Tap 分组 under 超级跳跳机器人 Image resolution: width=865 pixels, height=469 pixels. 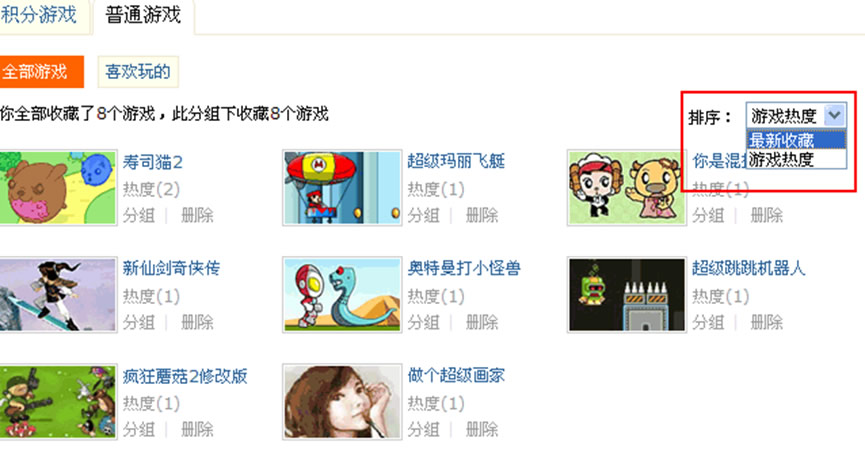click(708, 321)
